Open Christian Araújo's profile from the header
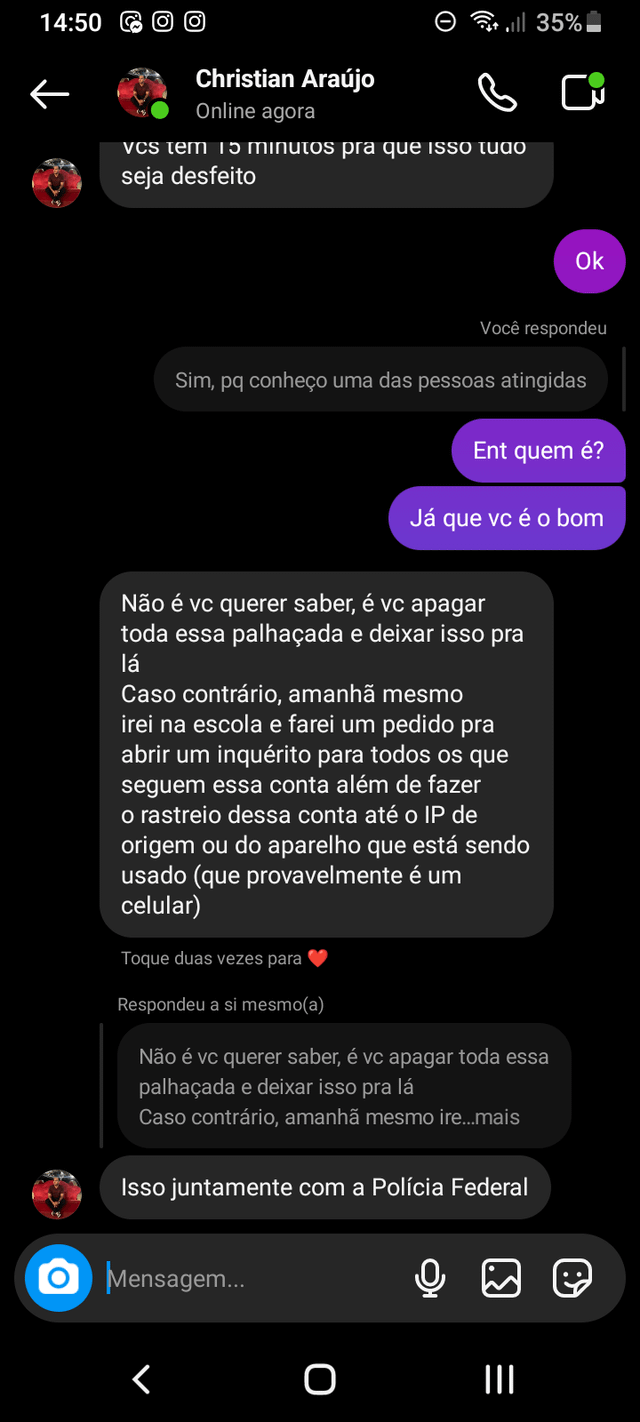Viewport: 640px width, 1422px height. point(284,94)
